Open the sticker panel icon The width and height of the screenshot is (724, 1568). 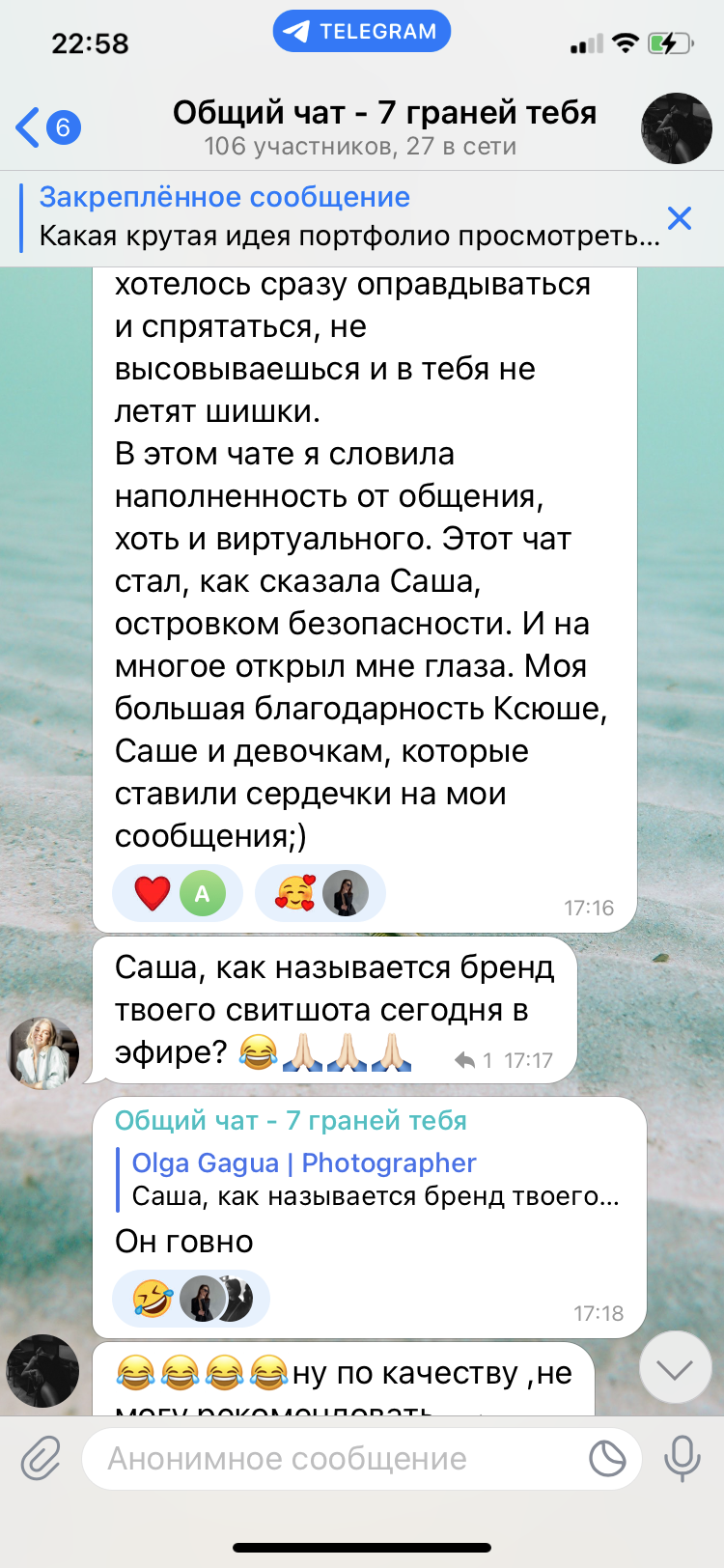[x=607, y=1458]
